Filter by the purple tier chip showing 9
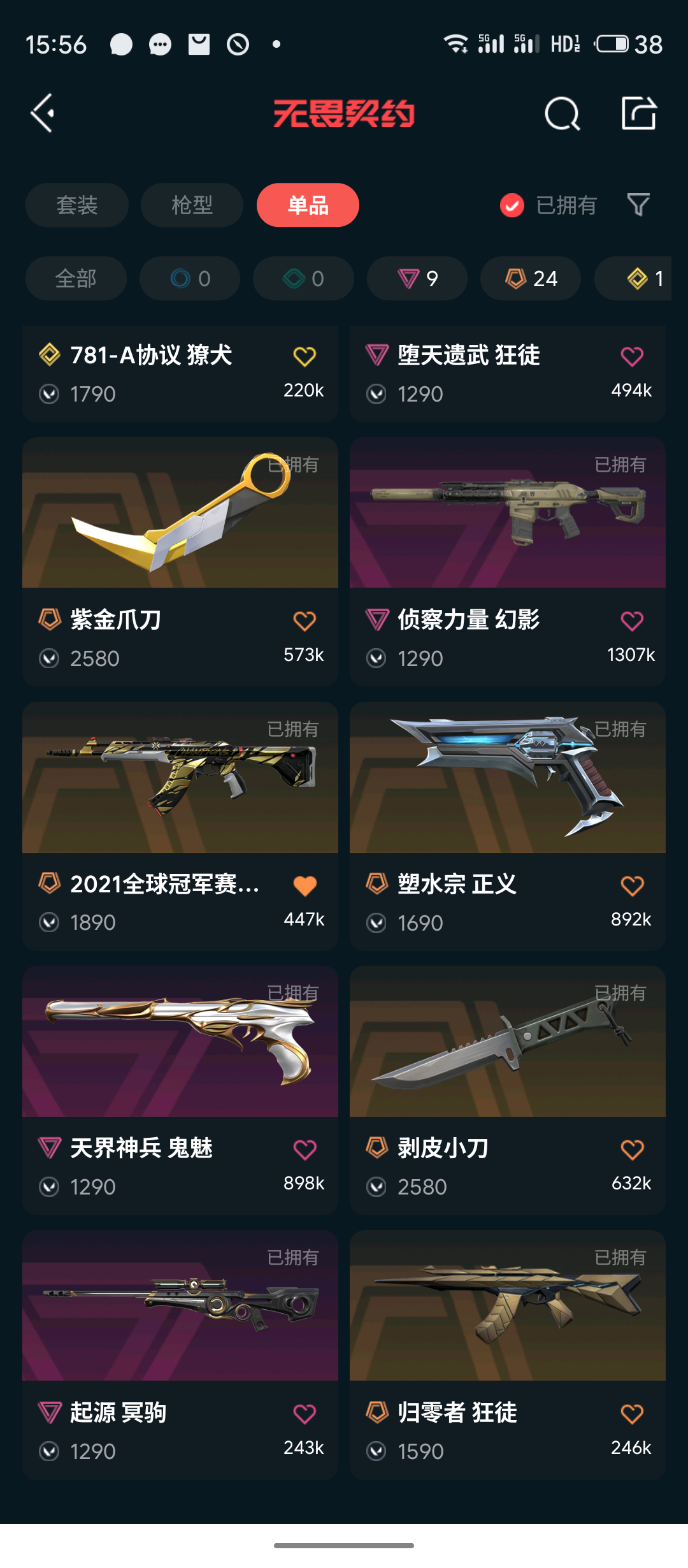688x1568 pixels. pos(417,279)
